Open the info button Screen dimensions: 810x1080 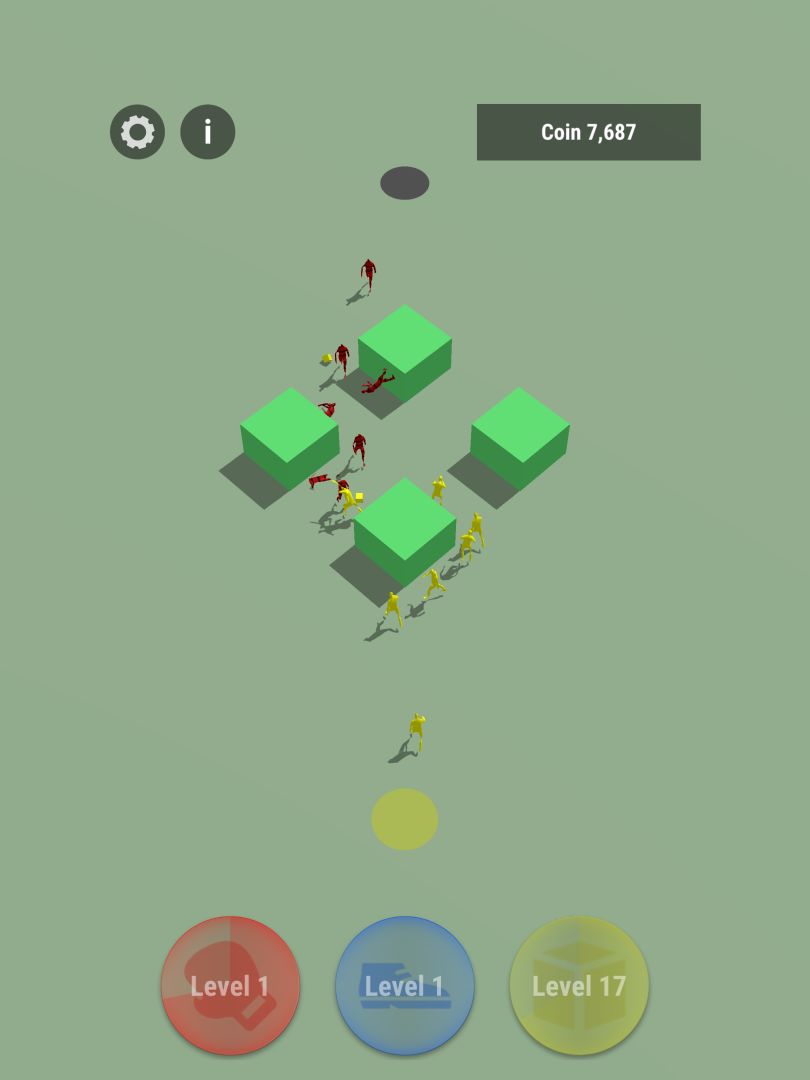(x=207, y=132)
